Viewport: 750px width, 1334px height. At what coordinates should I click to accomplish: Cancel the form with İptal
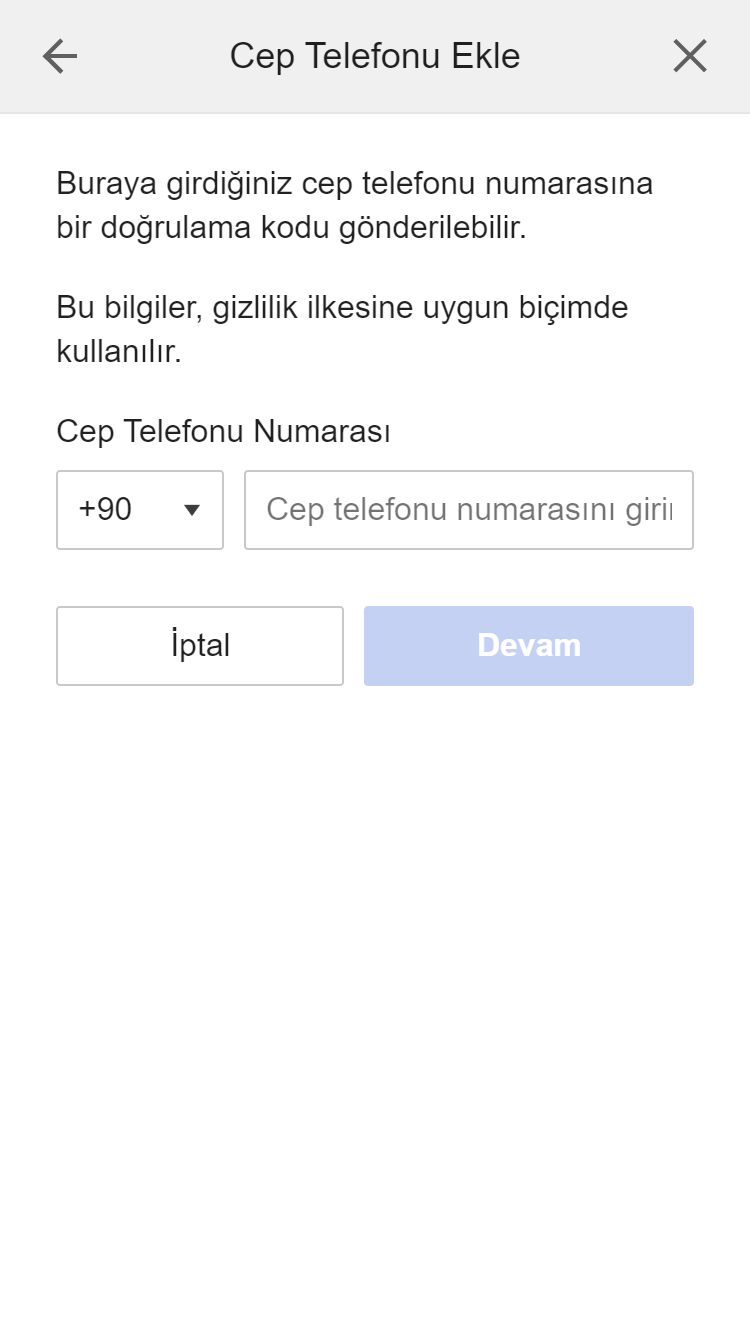[199, 645]
